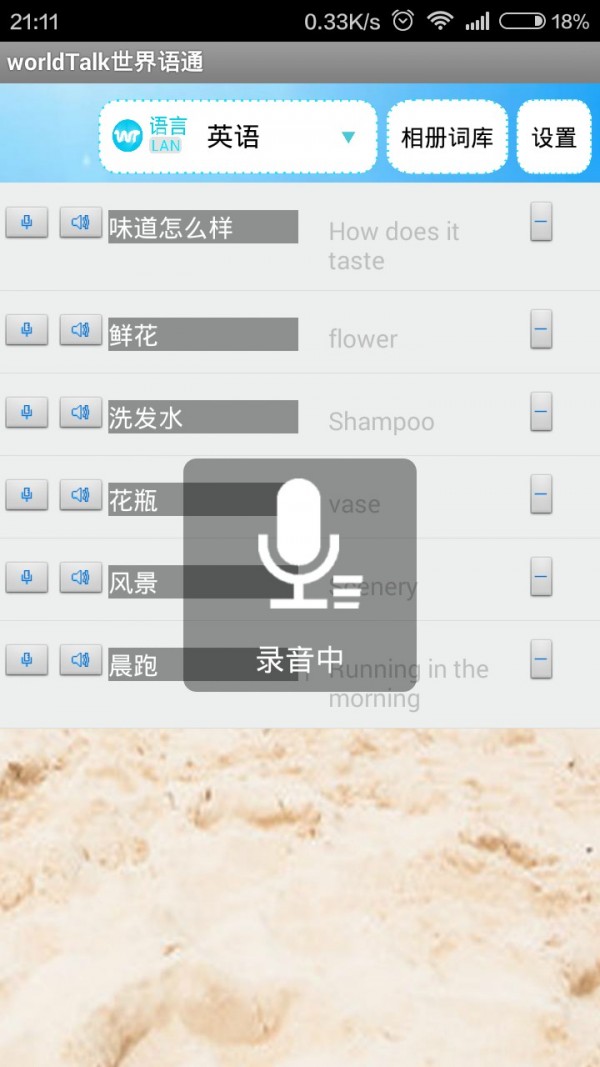Listen to 洗发水 pronunciation
This screenshot has width=600, height=1067.
click(x=80, y=412)
